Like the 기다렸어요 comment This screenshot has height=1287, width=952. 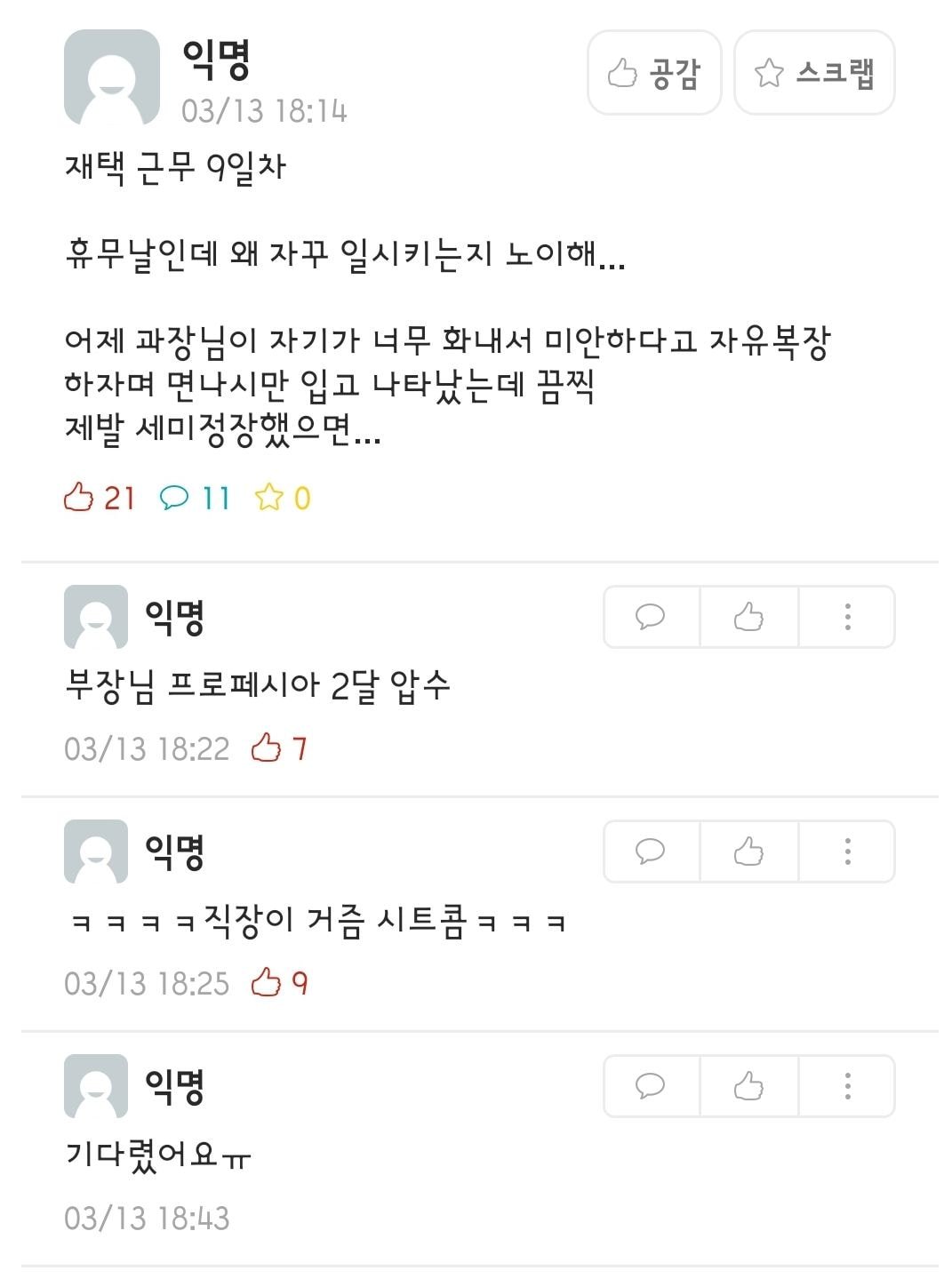click(x=748, y=1086)
